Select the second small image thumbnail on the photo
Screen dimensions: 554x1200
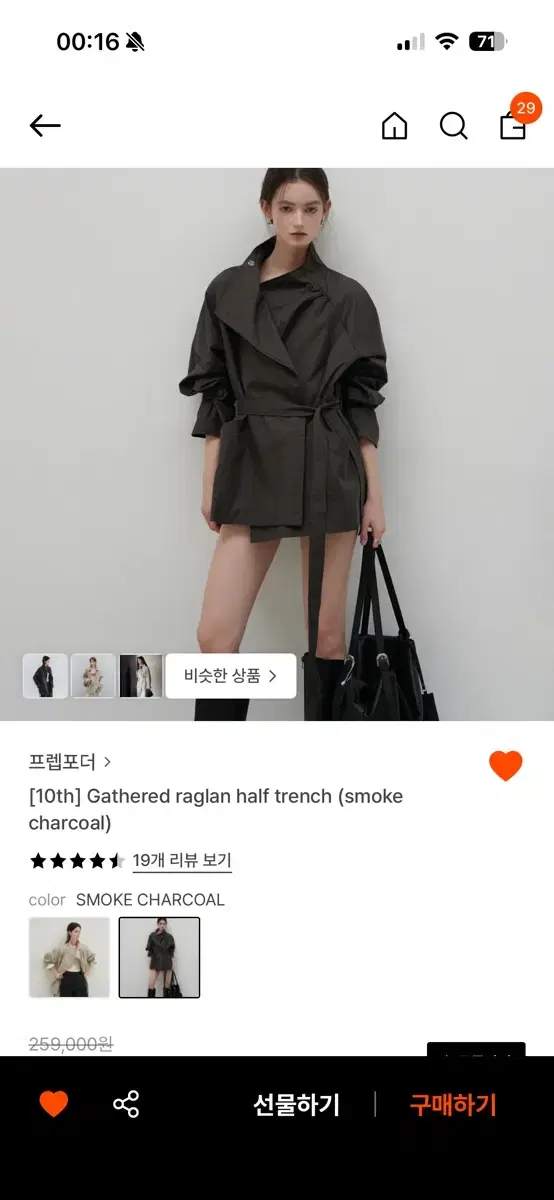pos(93,676)
